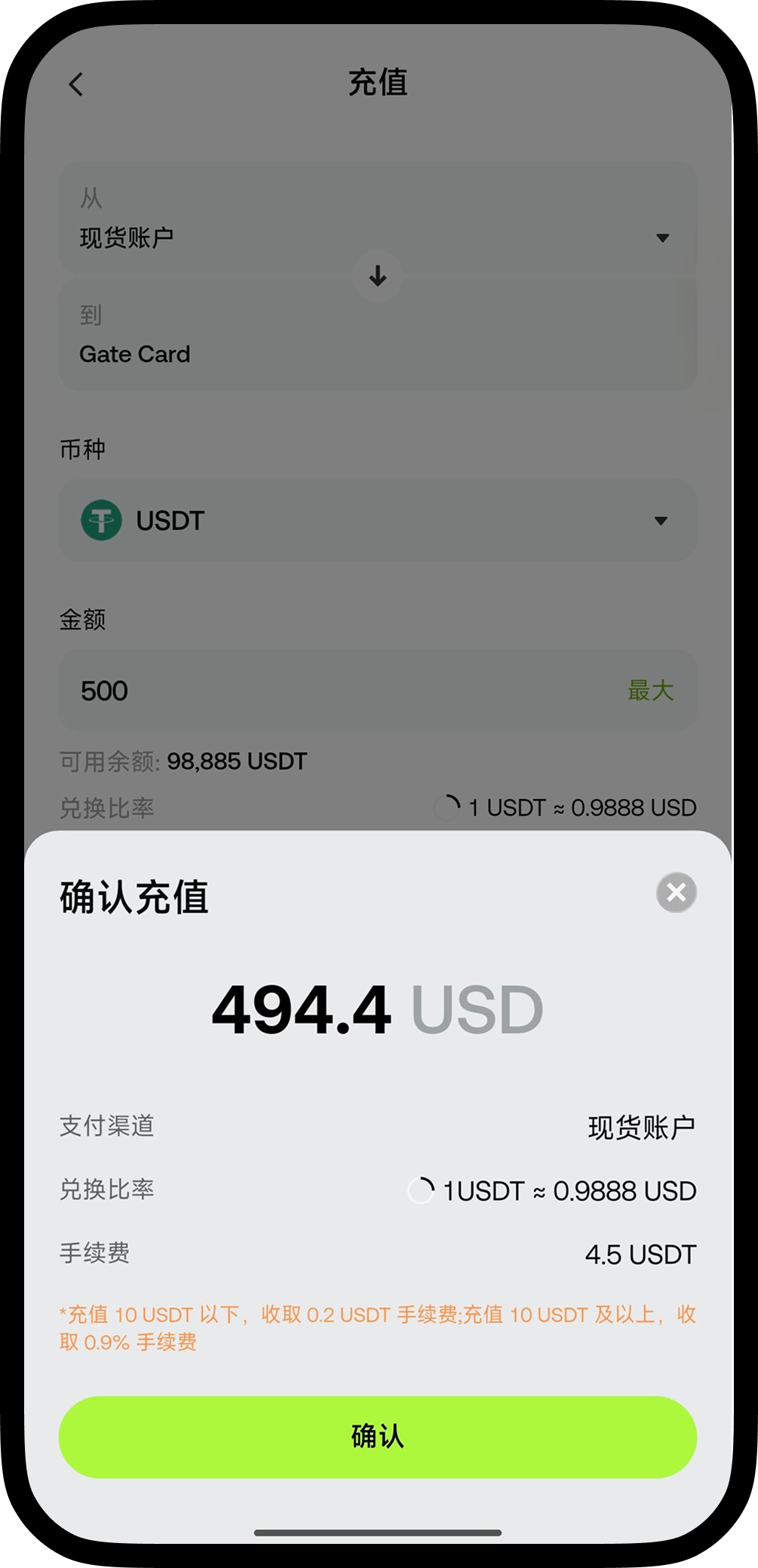758x1568 pixels.
Task: Tap 最大 to fill the maximum amount
Action: point(650,691)
